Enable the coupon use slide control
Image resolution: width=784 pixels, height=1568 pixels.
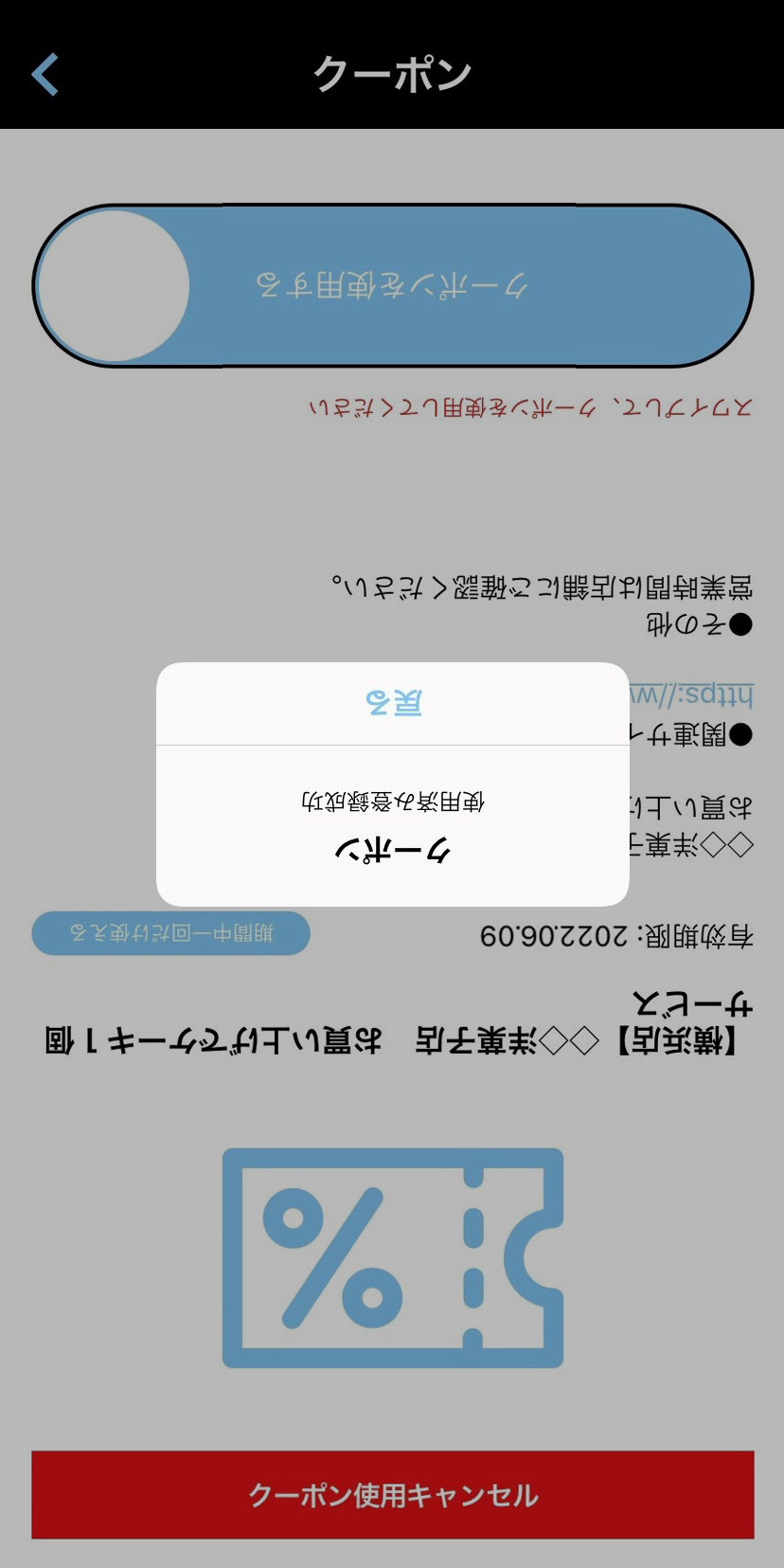[x=392, y=284]
